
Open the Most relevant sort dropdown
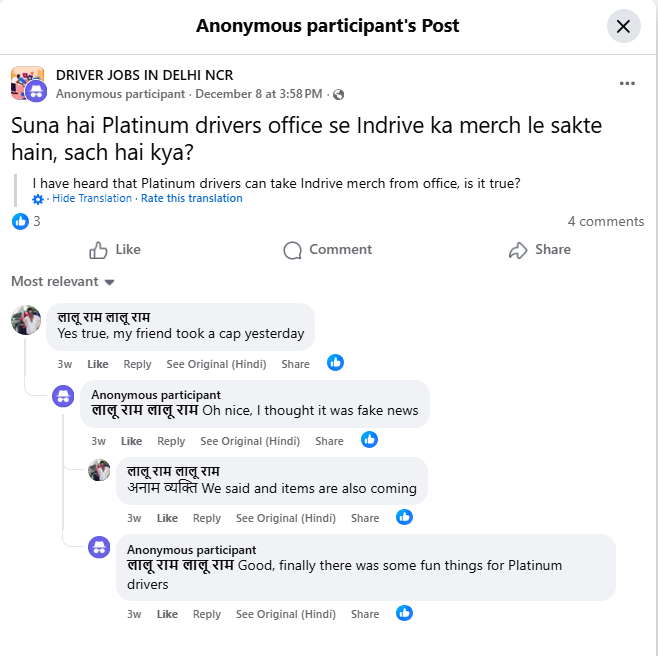coord(63,281)
